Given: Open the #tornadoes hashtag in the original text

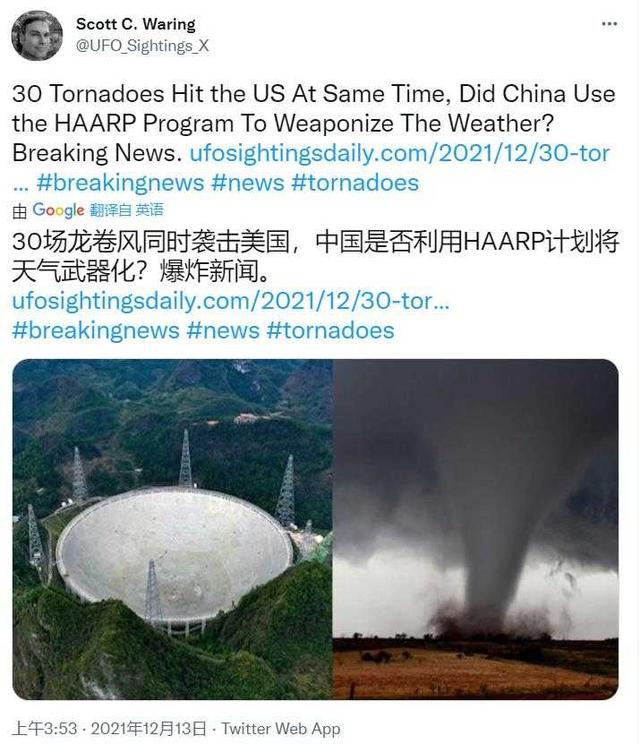Looking at the screenshot, I should pos(355,183).
